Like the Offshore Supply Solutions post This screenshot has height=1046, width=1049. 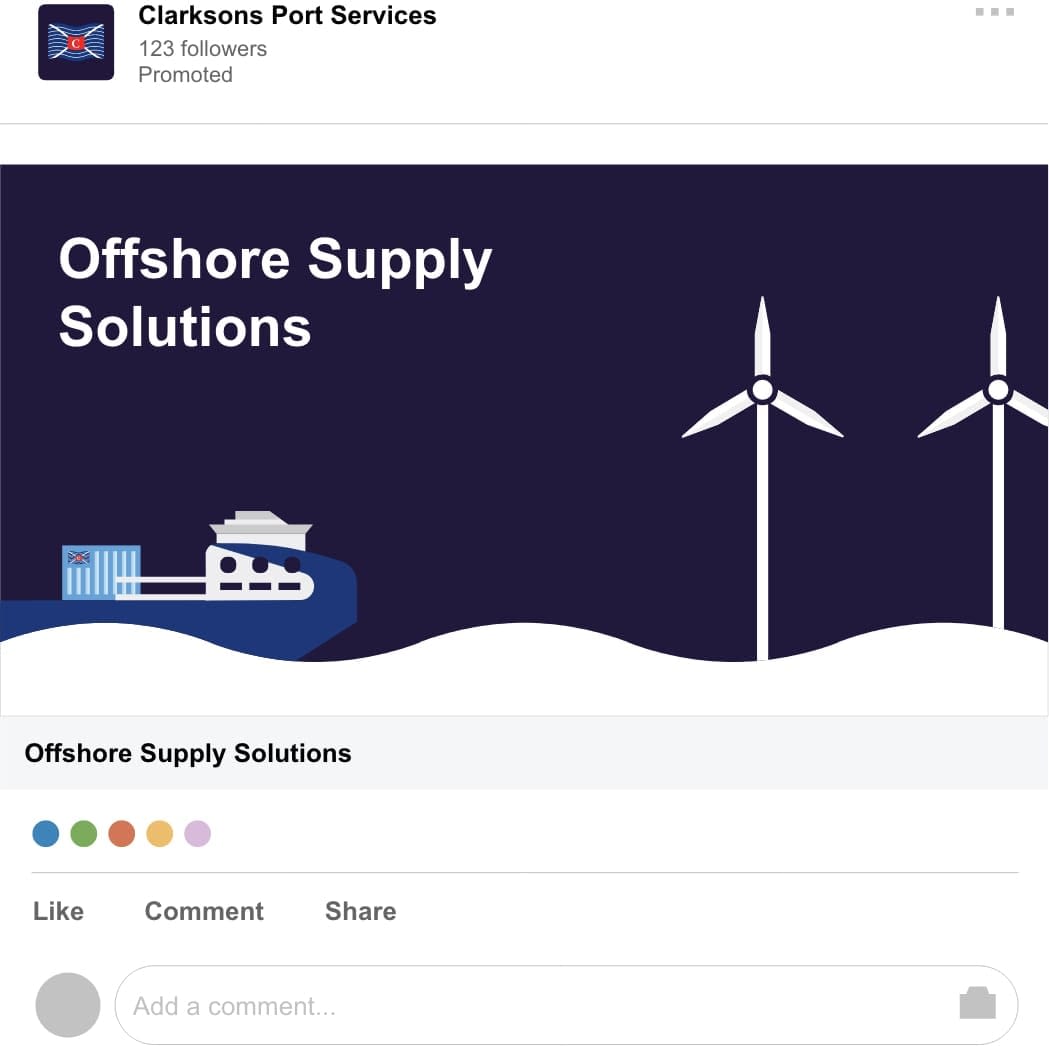[58, 911]
